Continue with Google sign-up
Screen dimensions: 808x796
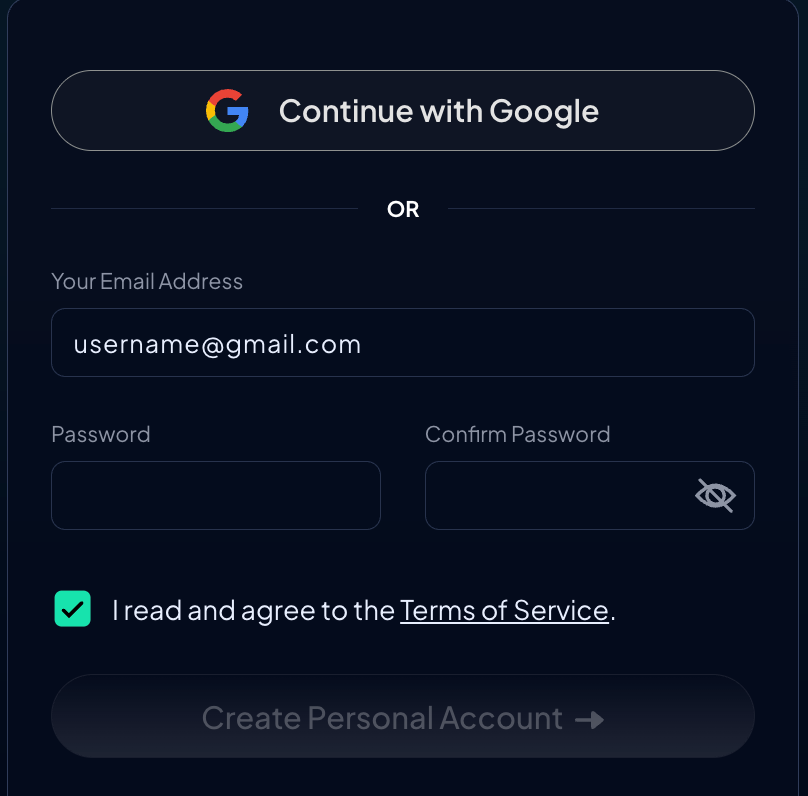point(402,111)
